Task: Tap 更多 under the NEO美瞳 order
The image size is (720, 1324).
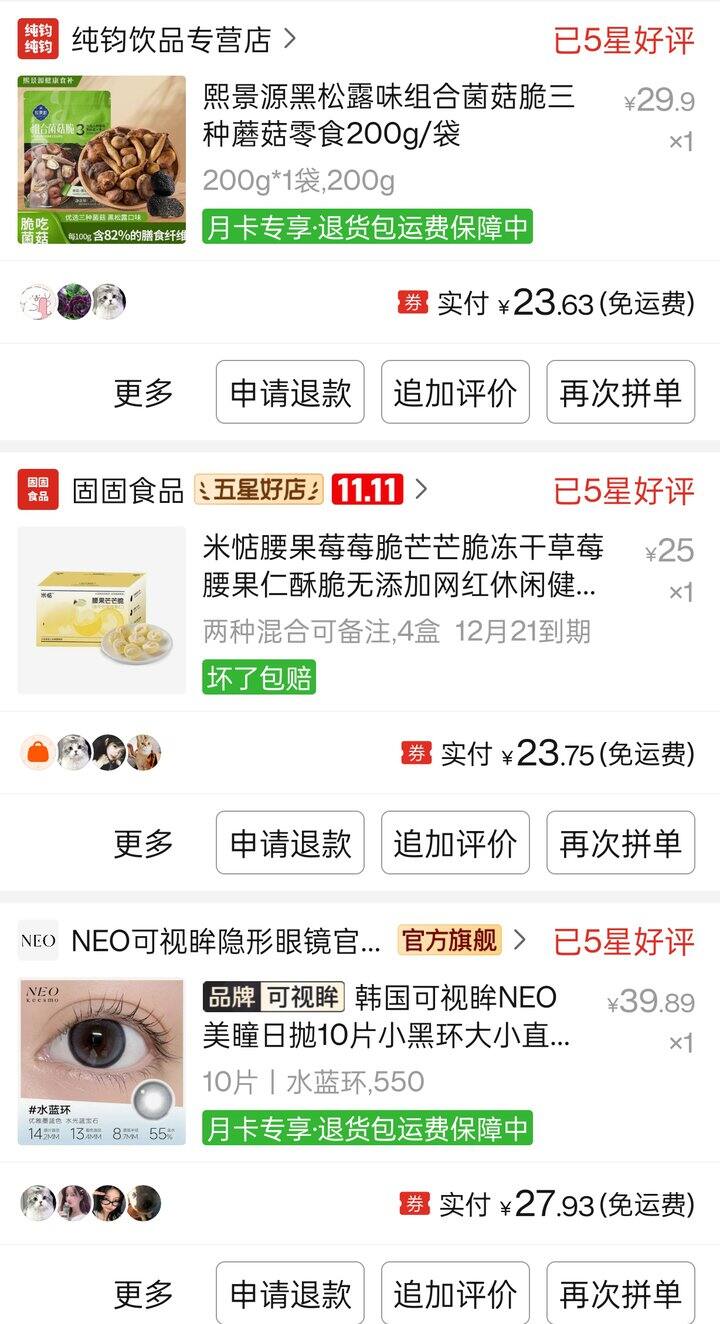Action: 143,1294
